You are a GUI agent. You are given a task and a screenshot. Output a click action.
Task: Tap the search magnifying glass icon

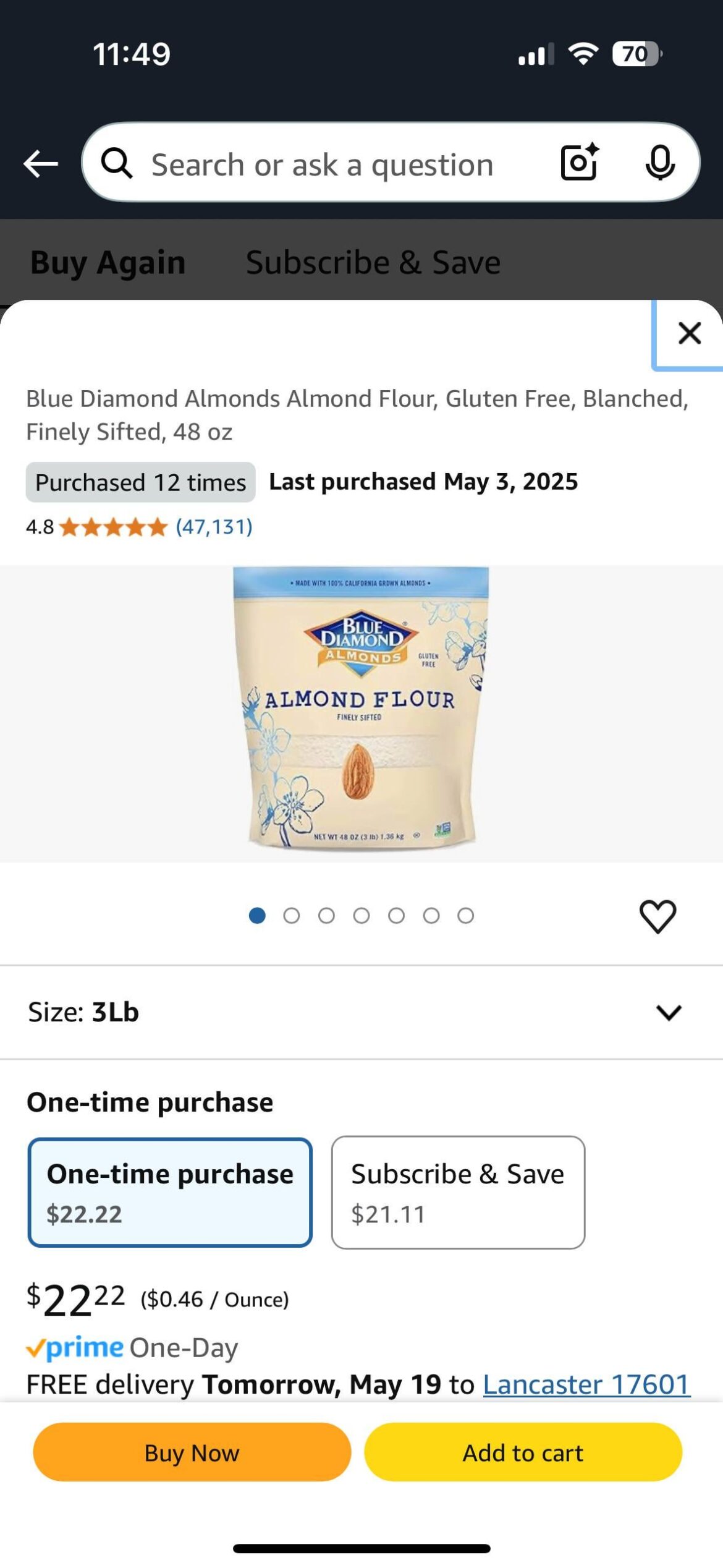pyautogui.click(x=119, y=164)
